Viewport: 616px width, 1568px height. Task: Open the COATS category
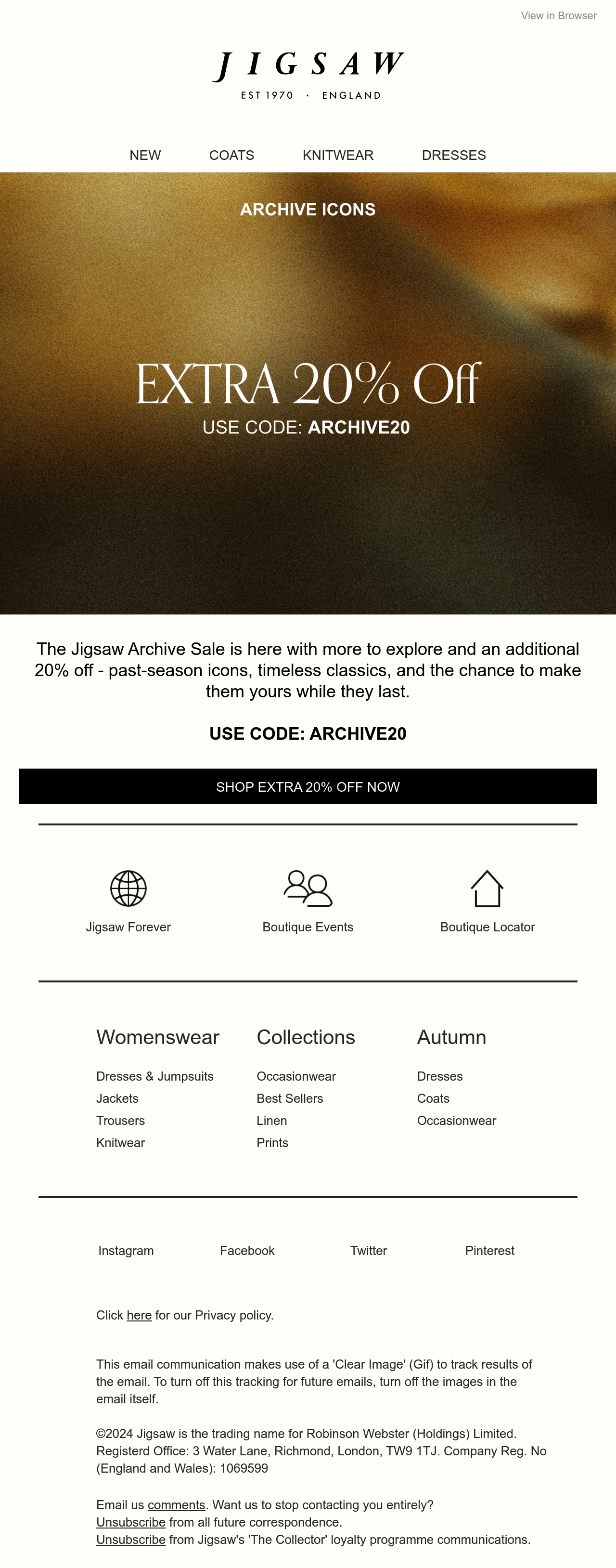[231, 155]
